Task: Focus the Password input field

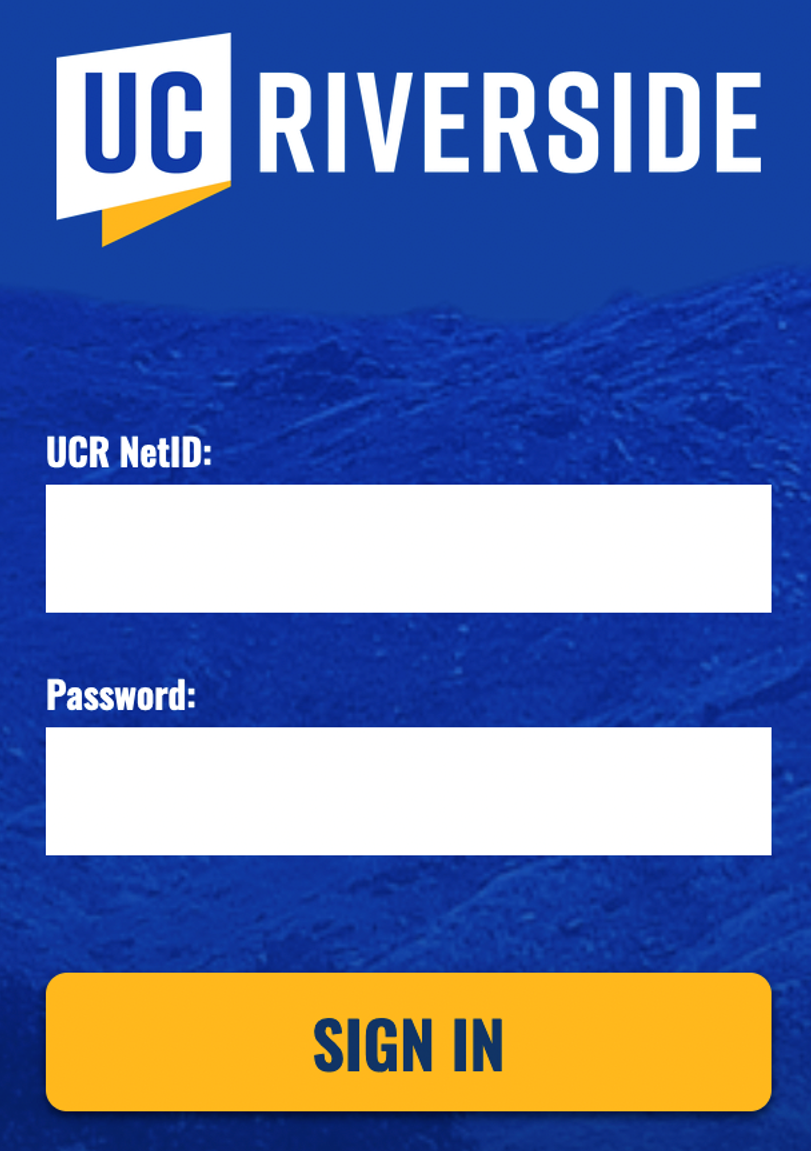Action: [408, 790]
